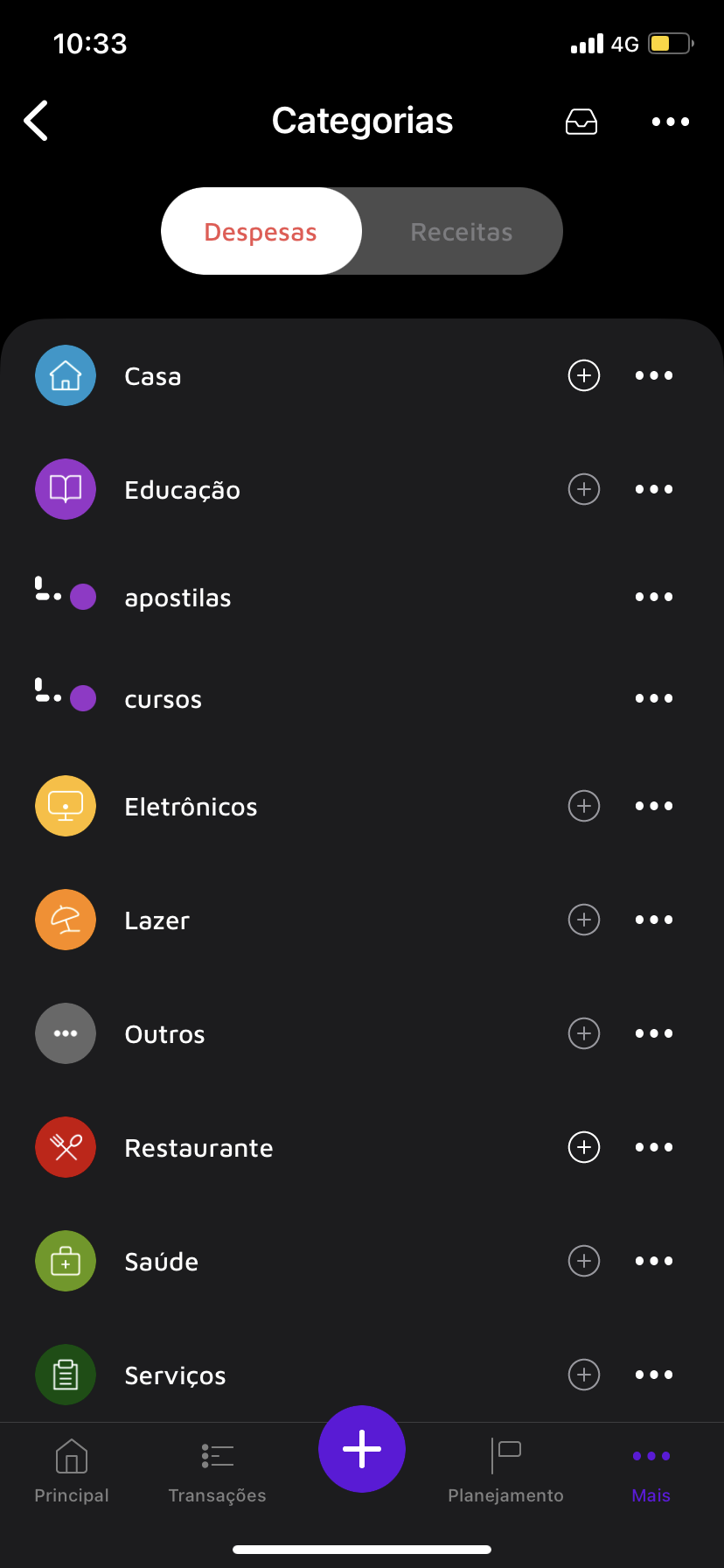Open more options for Saúde

[654, 1261]
